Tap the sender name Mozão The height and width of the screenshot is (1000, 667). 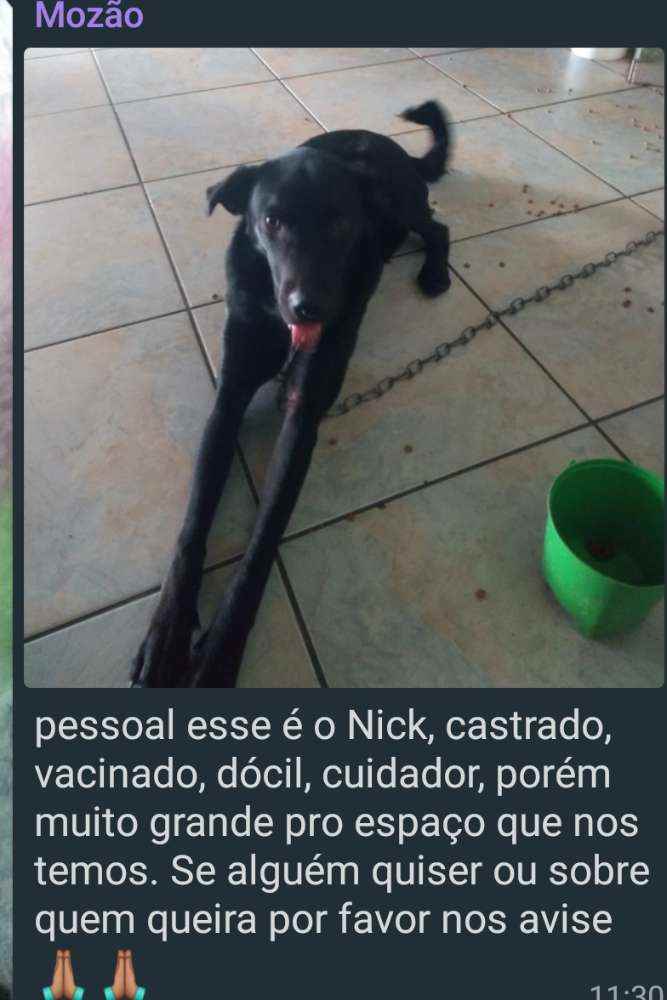[x=89, y=15]
